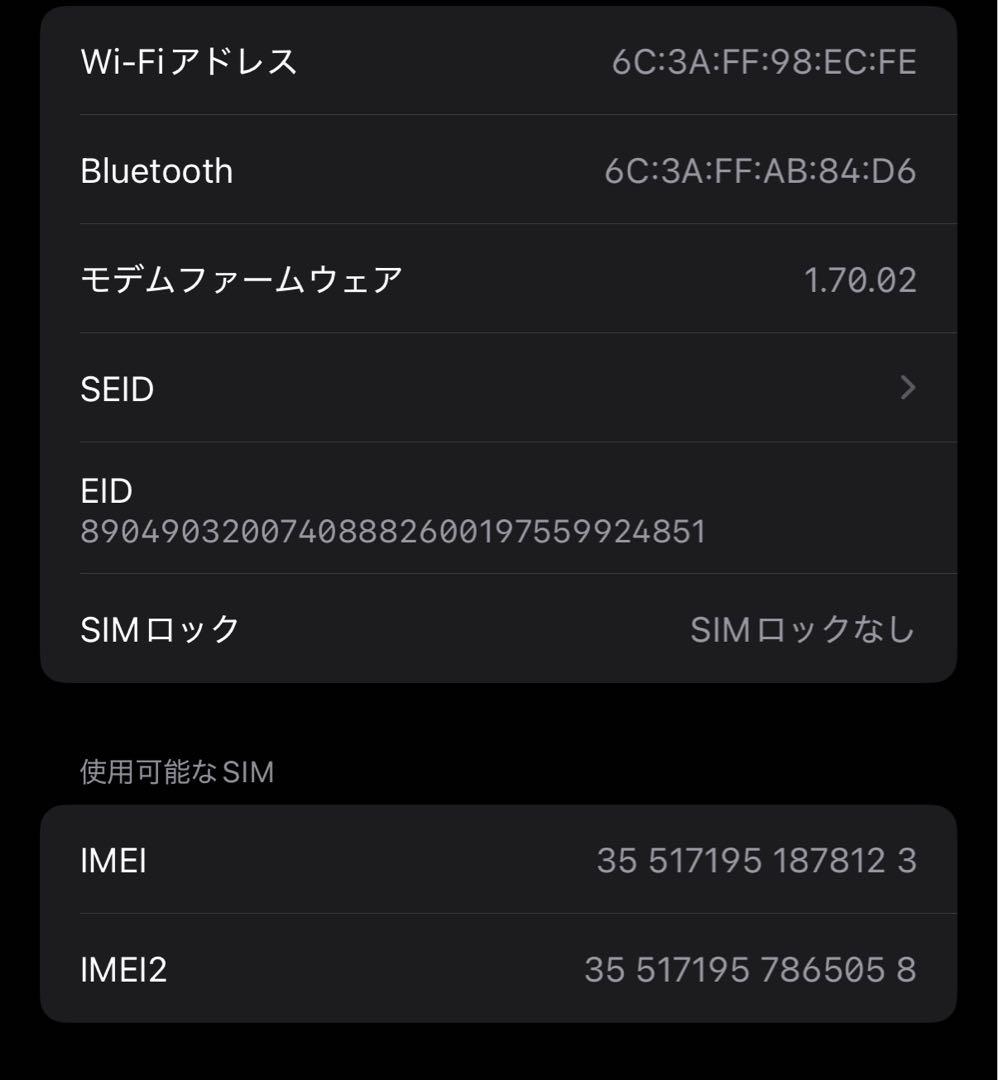
Task: Open the SEID details screen
Action: click(500, 387)
